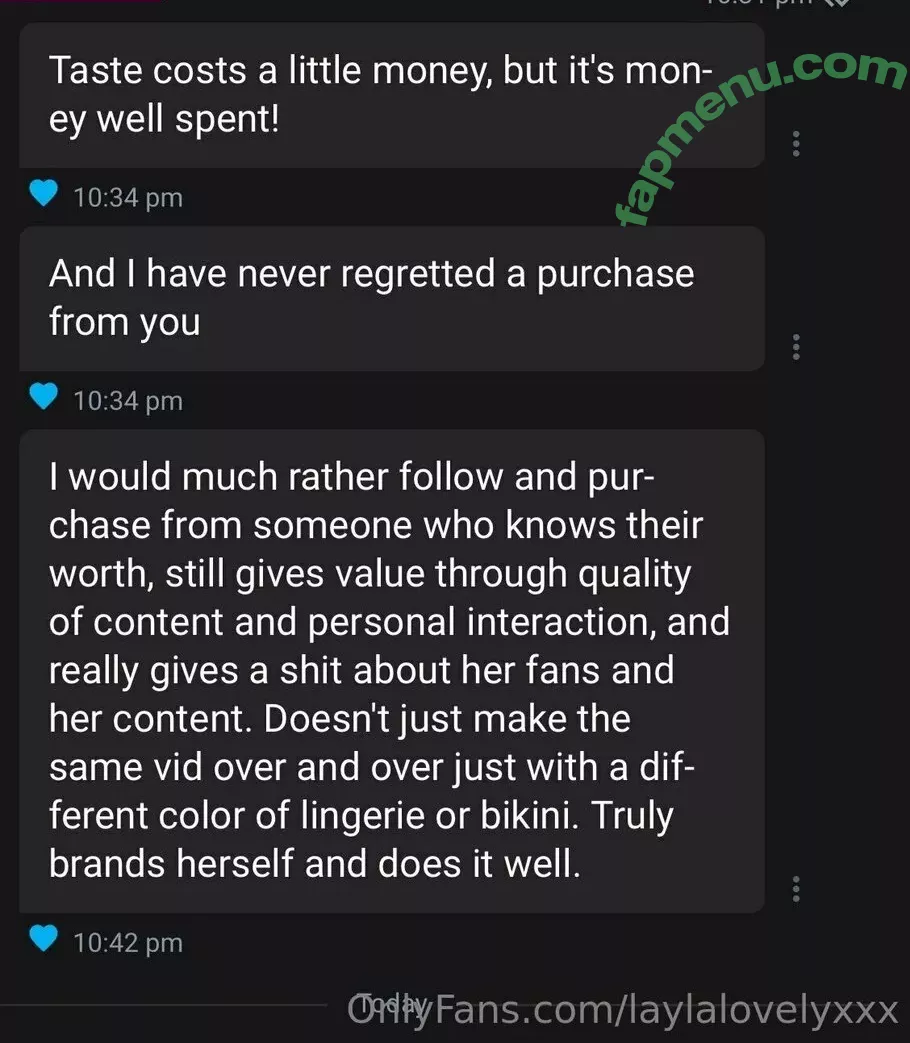Open options for the 'I would much rather follow' message

pos(796,888)
